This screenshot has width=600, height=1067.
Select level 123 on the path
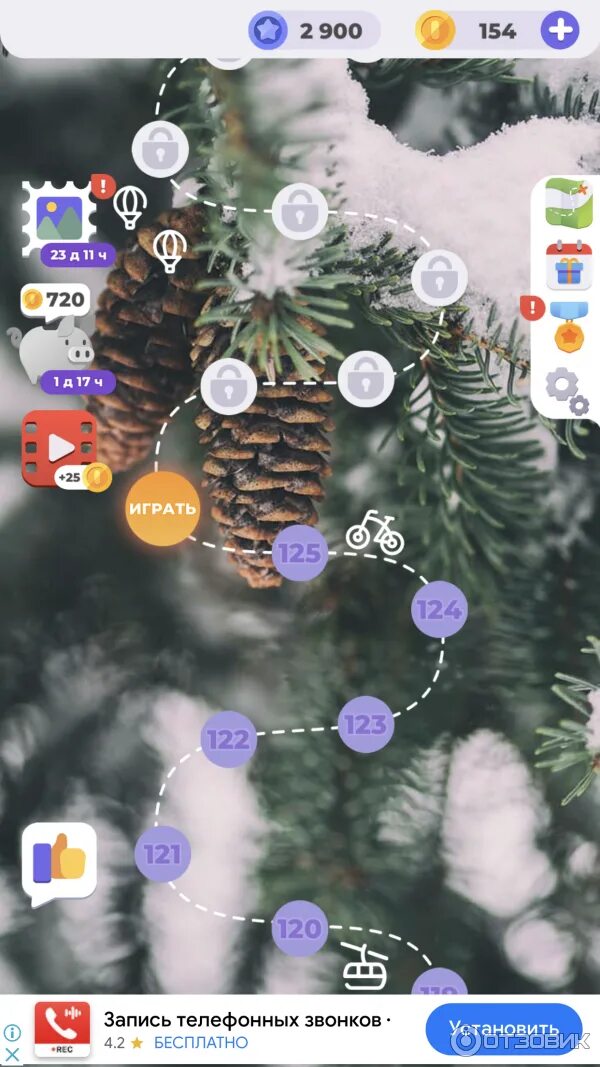pos(366,724)
